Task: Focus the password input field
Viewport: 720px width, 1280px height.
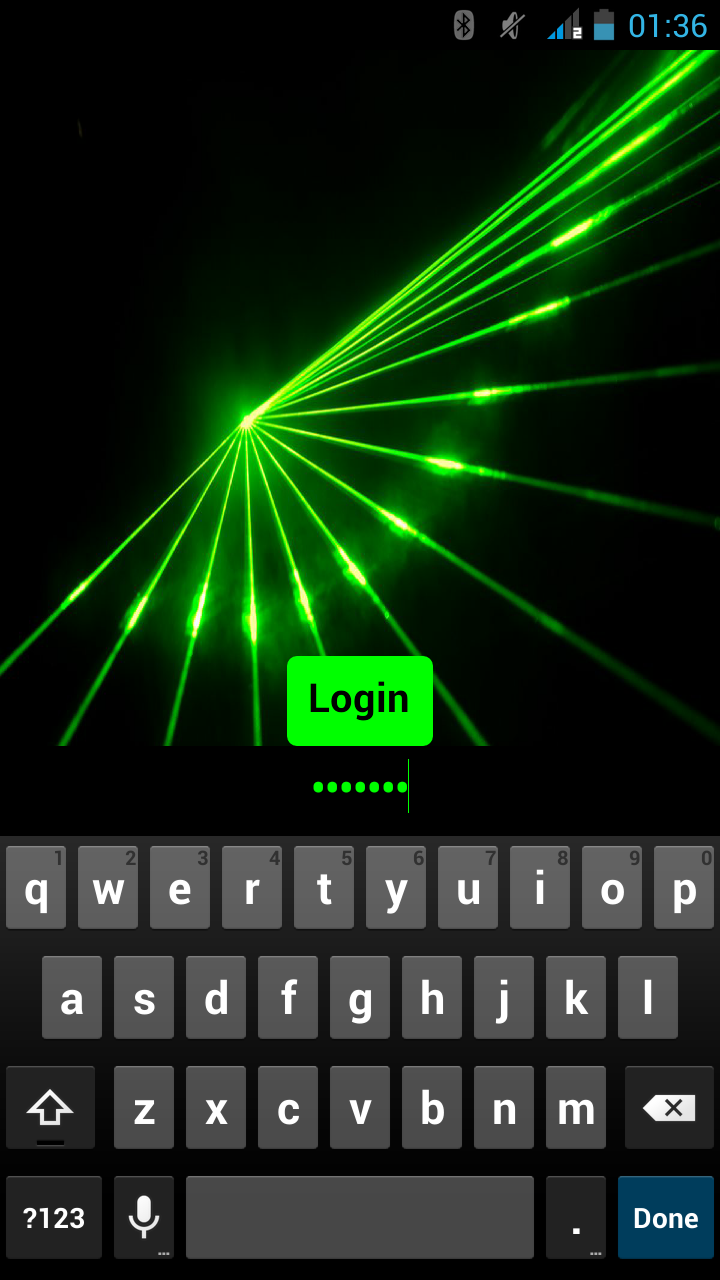Action: (x=360, y=787)
